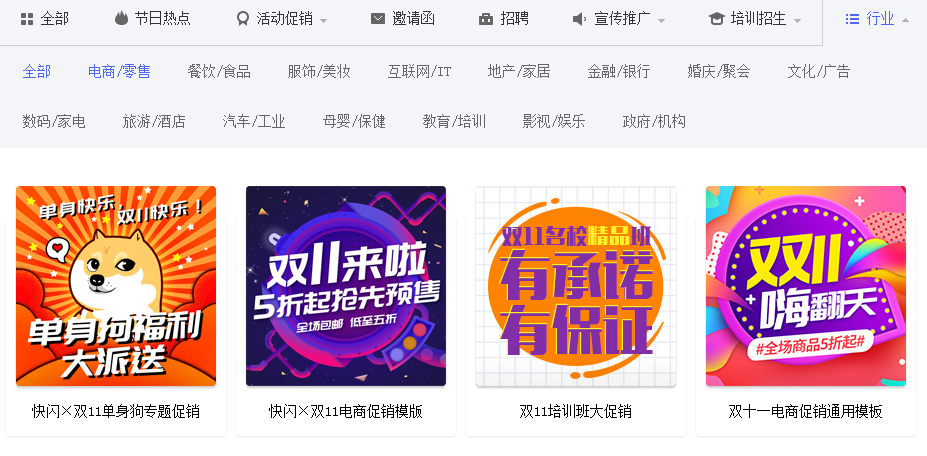Viewport: 927px width, 456px height.
Task: Select the 全部 top tab
Action: (44, 19)
